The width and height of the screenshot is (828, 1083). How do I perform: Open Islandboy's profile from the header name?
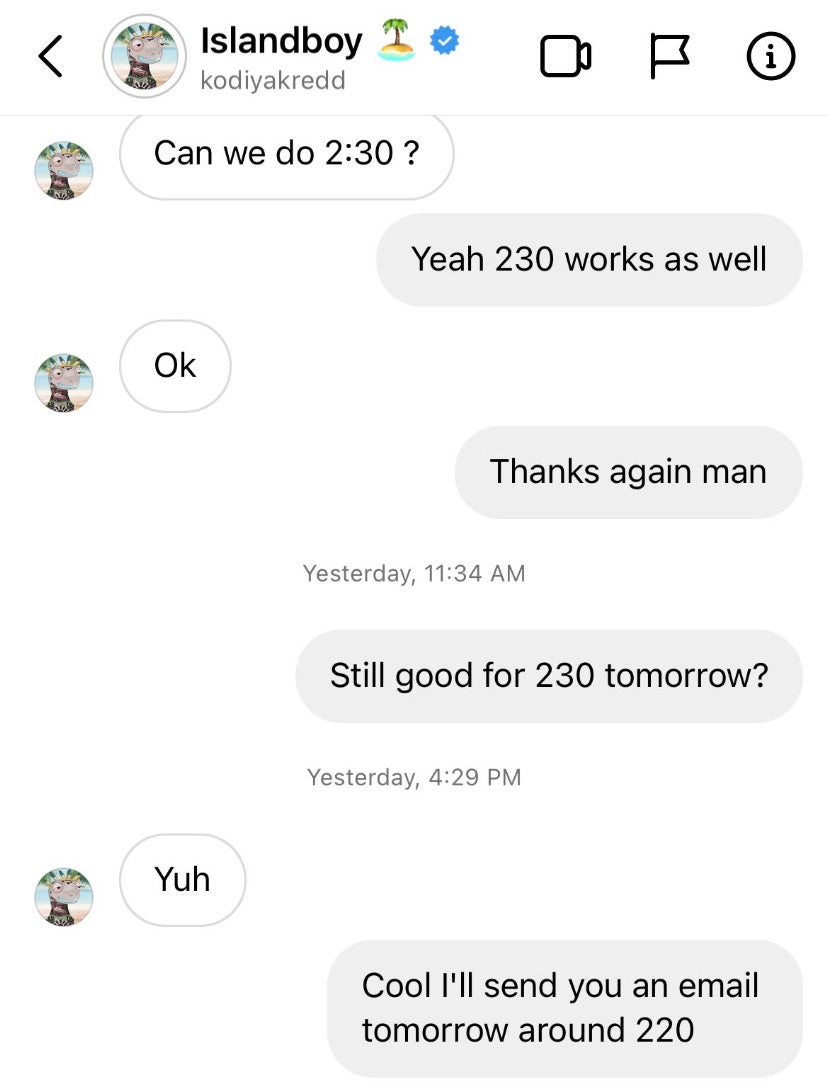point(281,42)
